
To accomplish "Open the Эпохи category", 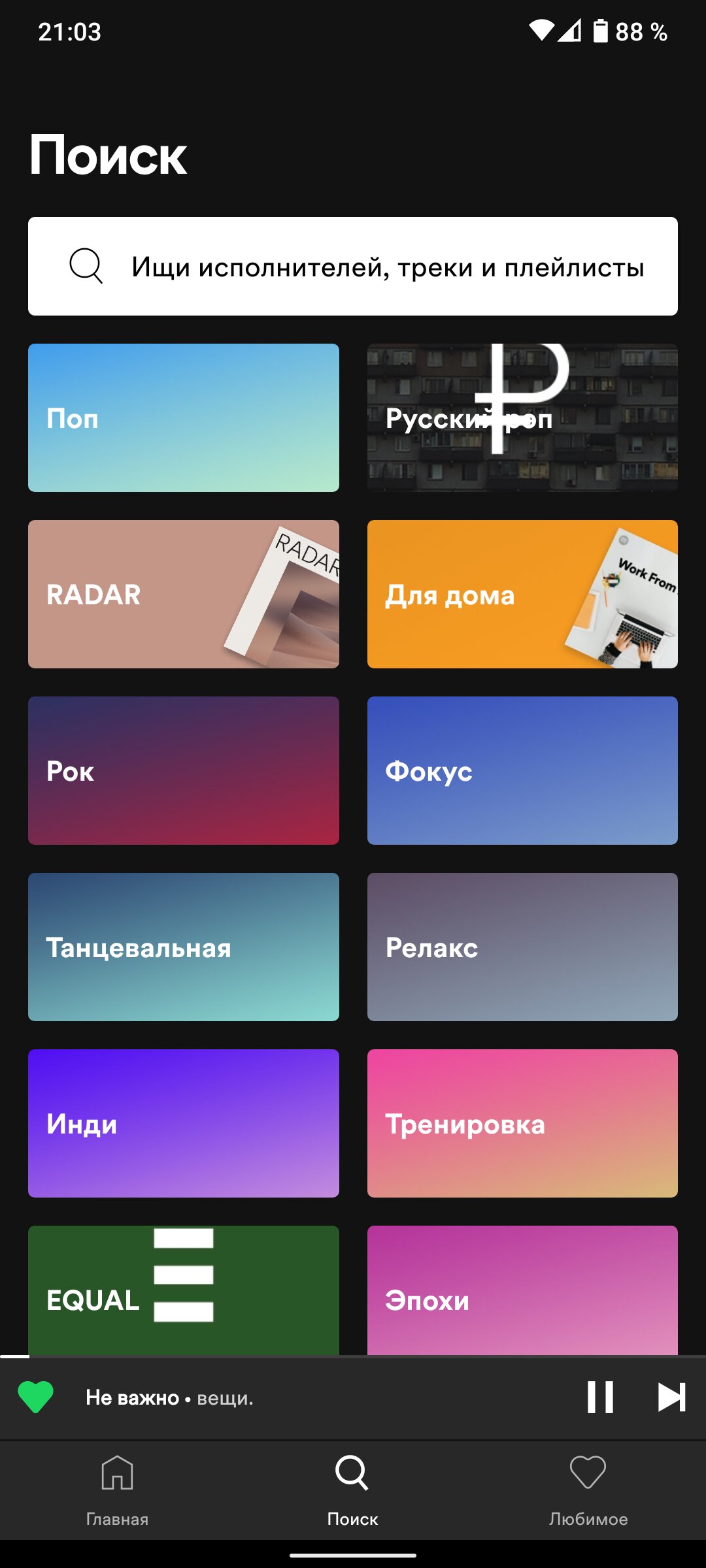I will 522,1291.
